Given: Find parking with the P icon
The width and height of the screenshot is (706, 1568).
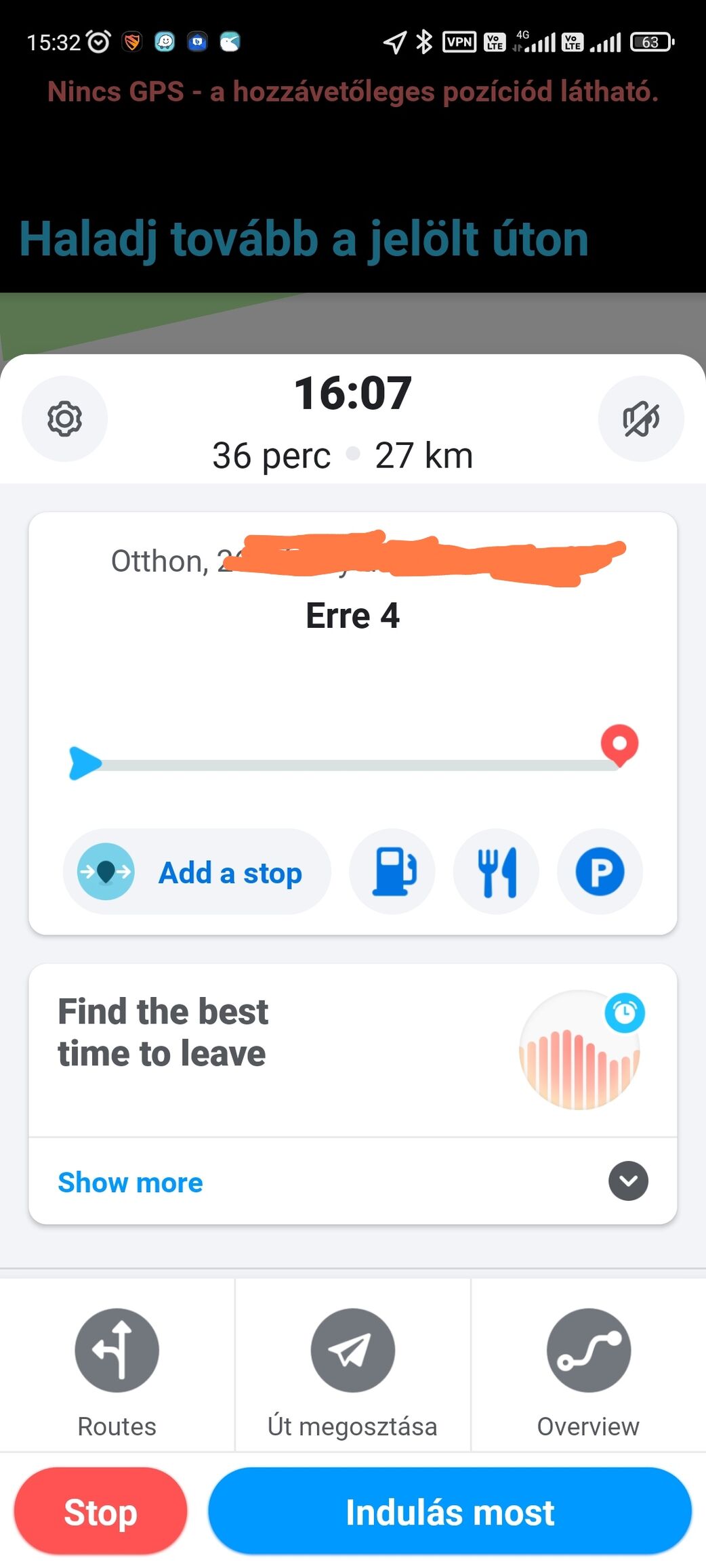Looking at the screenshot, I should coord(600,872).
